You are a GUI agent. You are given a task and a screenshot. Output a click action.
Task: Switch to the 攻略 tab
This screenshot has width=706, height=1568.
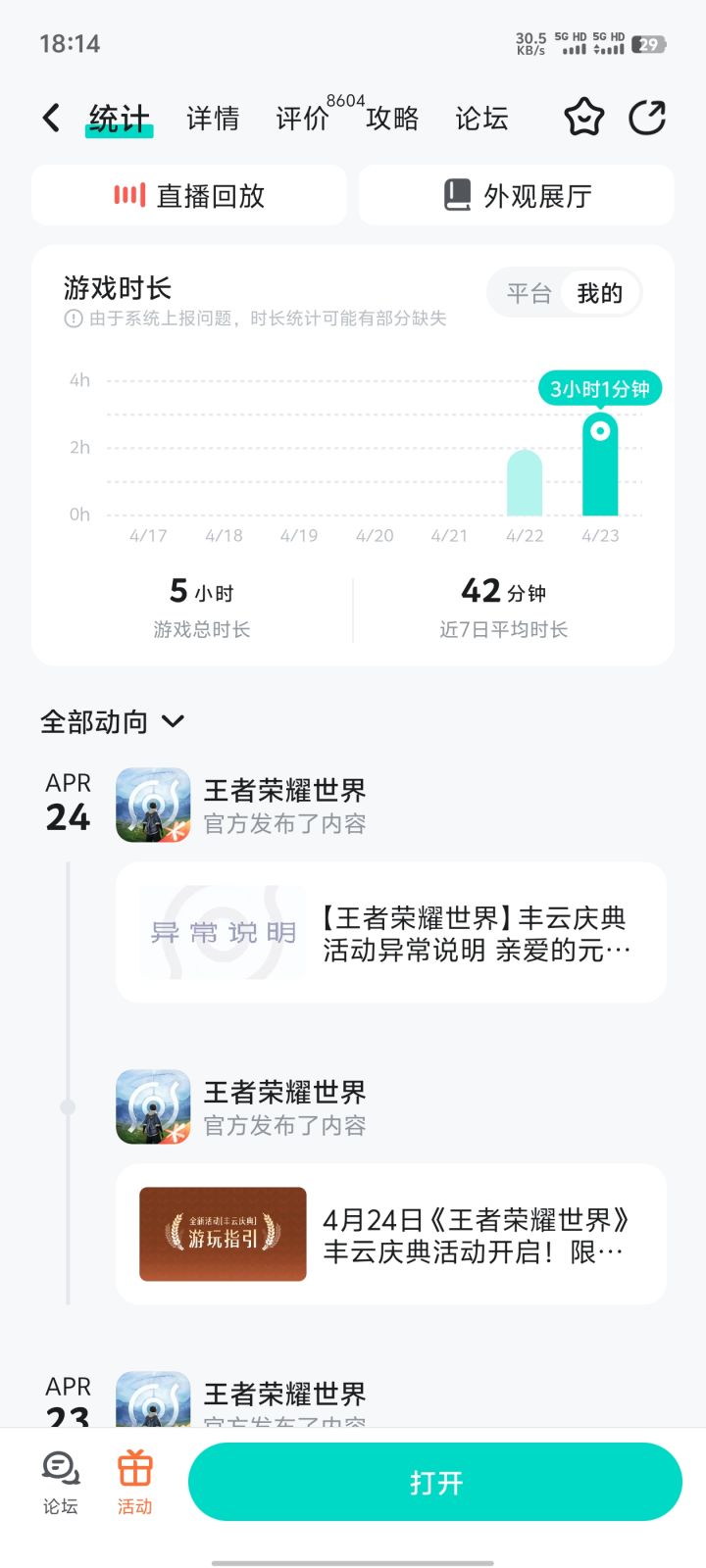[x=392, y=119]
